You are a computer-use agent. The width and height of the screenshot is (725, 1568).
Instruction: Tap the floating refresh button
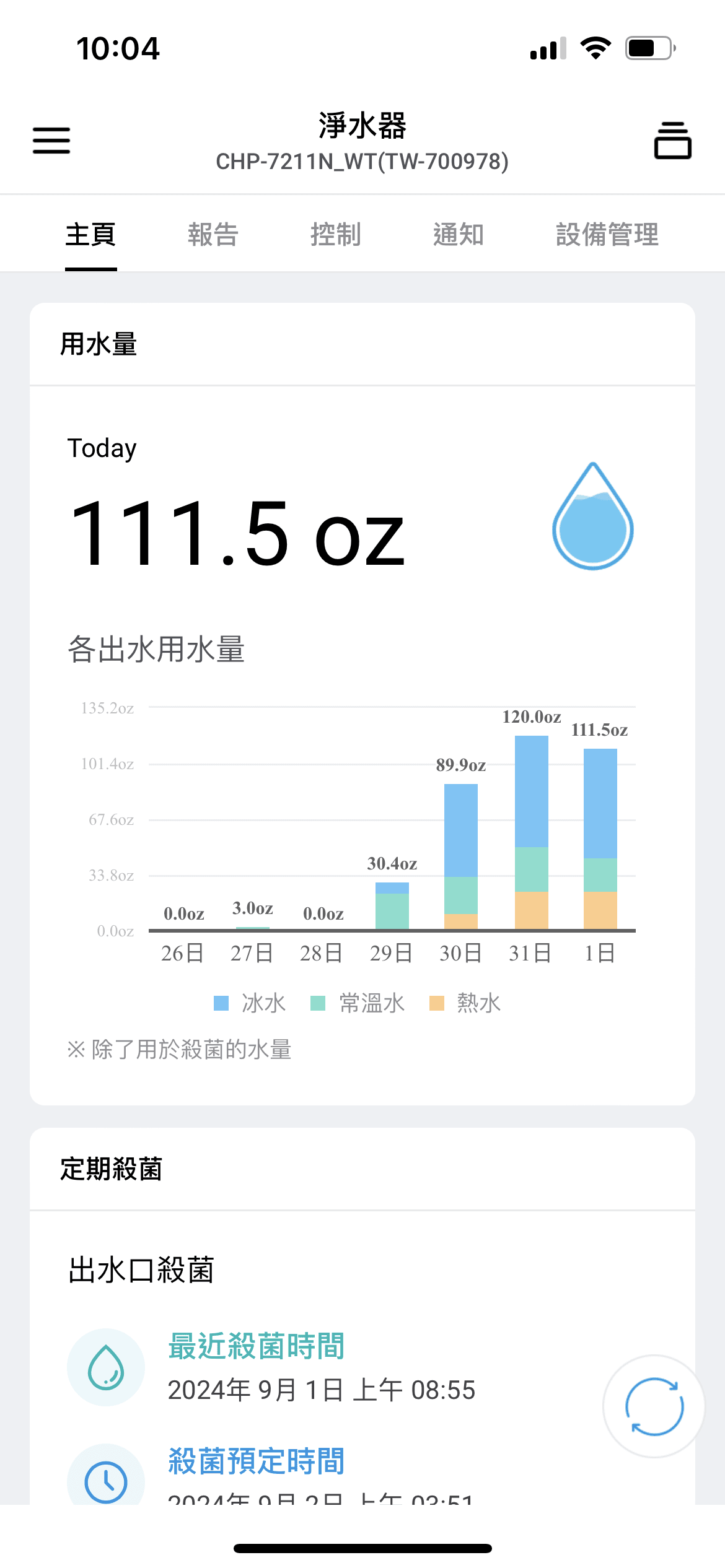654,1406
